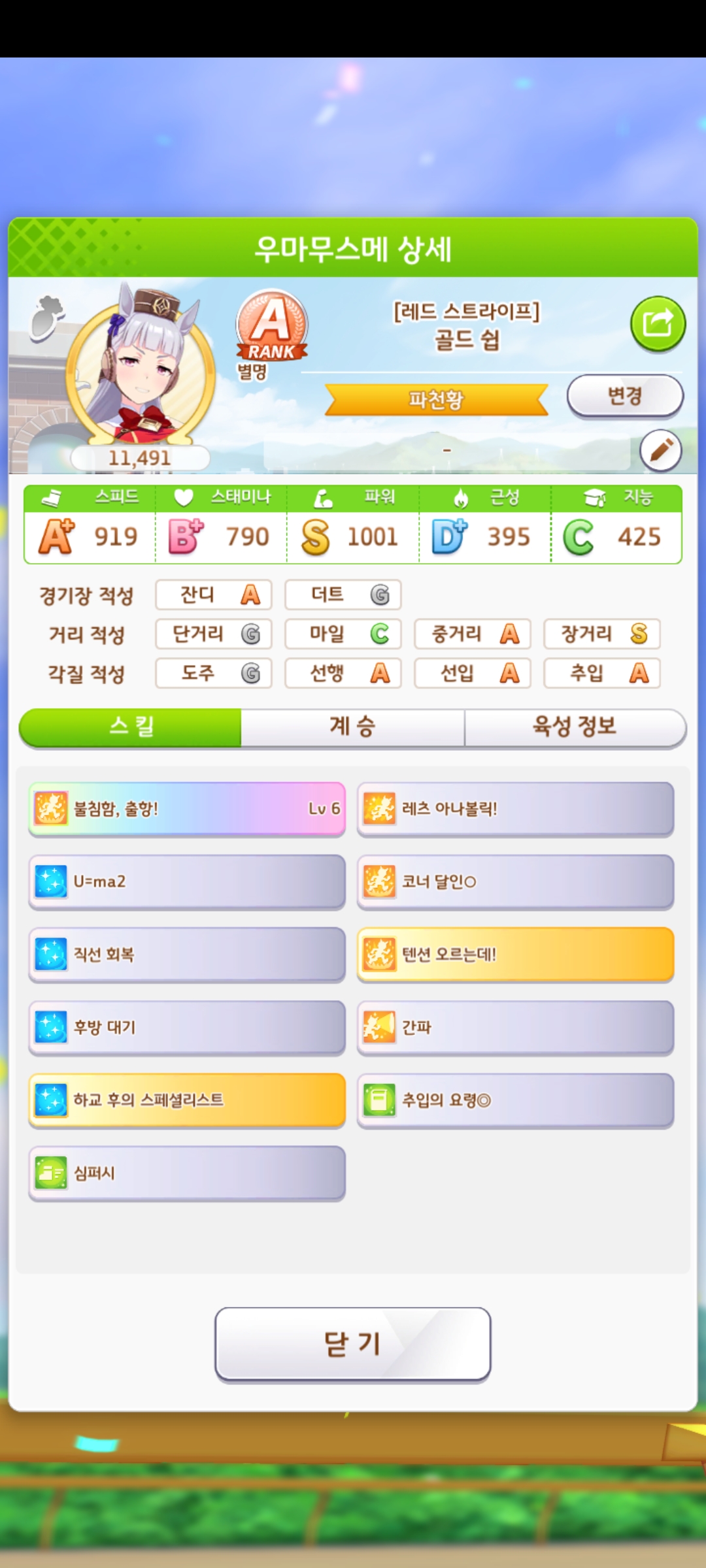This screenshot has width=706, height=1568.
Task: Open the 불침함, 출항! Lv 6 skill
Action: point(187,809)
